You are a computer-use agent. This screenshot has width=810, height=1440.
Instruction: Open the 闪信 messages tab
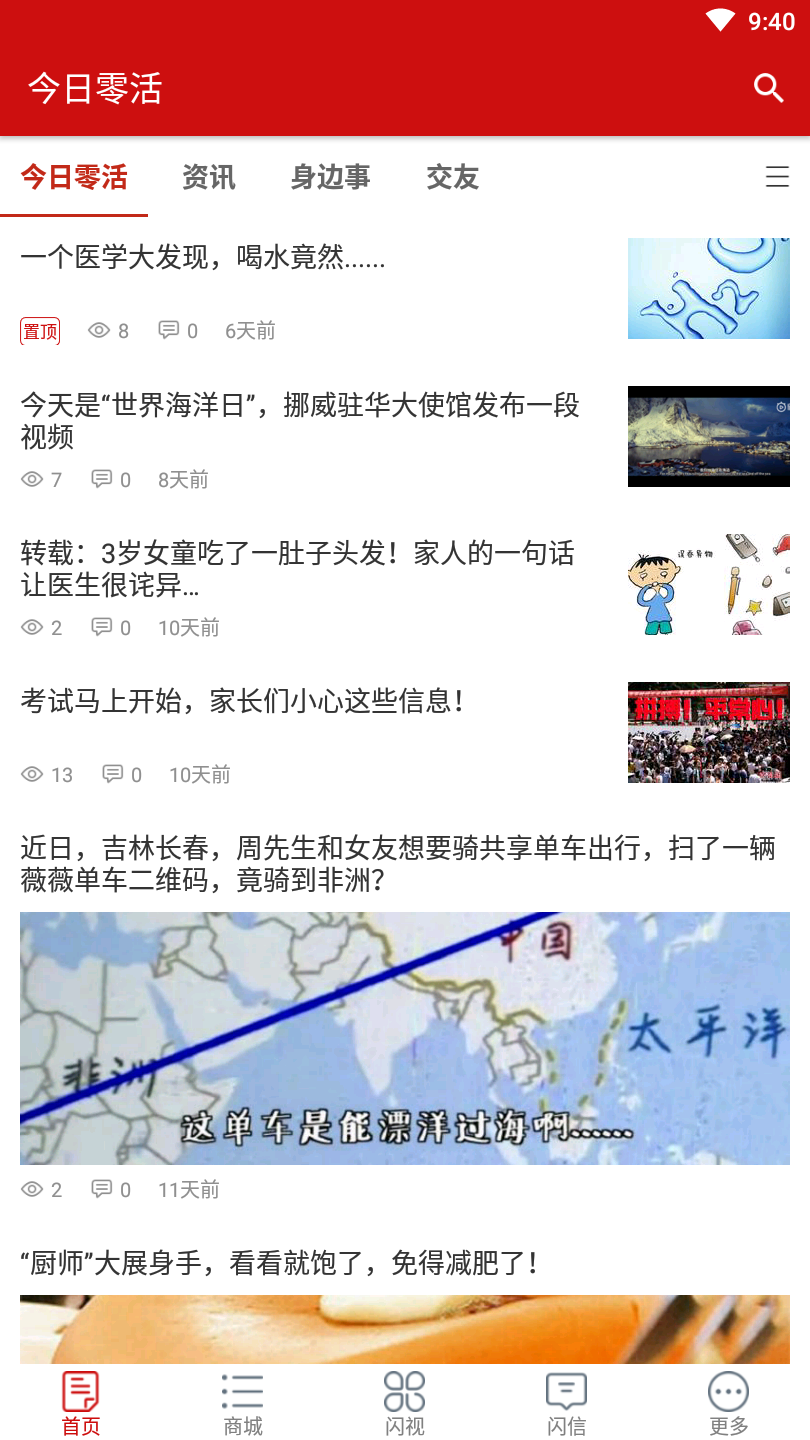click(x=567, y=1403)
